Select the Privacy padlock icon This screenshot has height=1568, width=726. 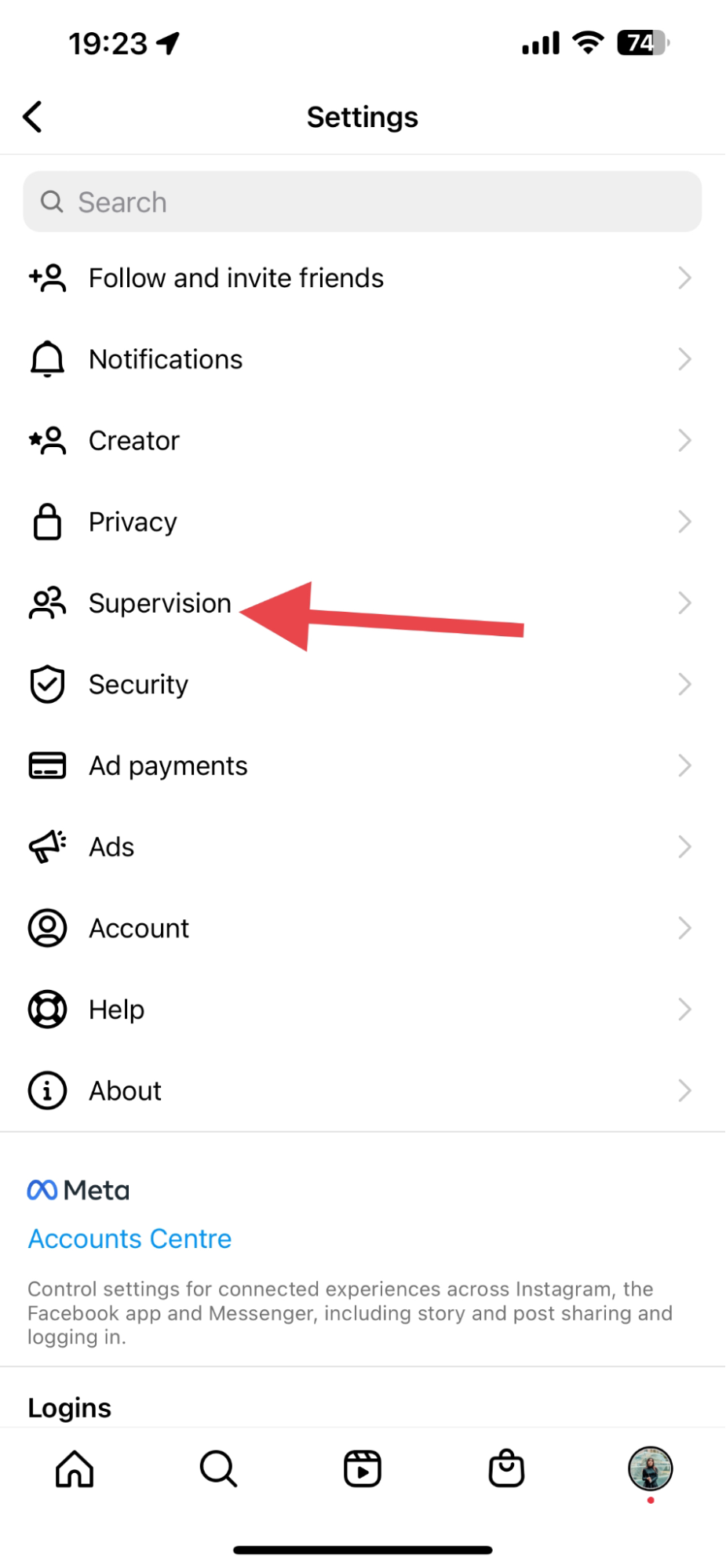47,521
